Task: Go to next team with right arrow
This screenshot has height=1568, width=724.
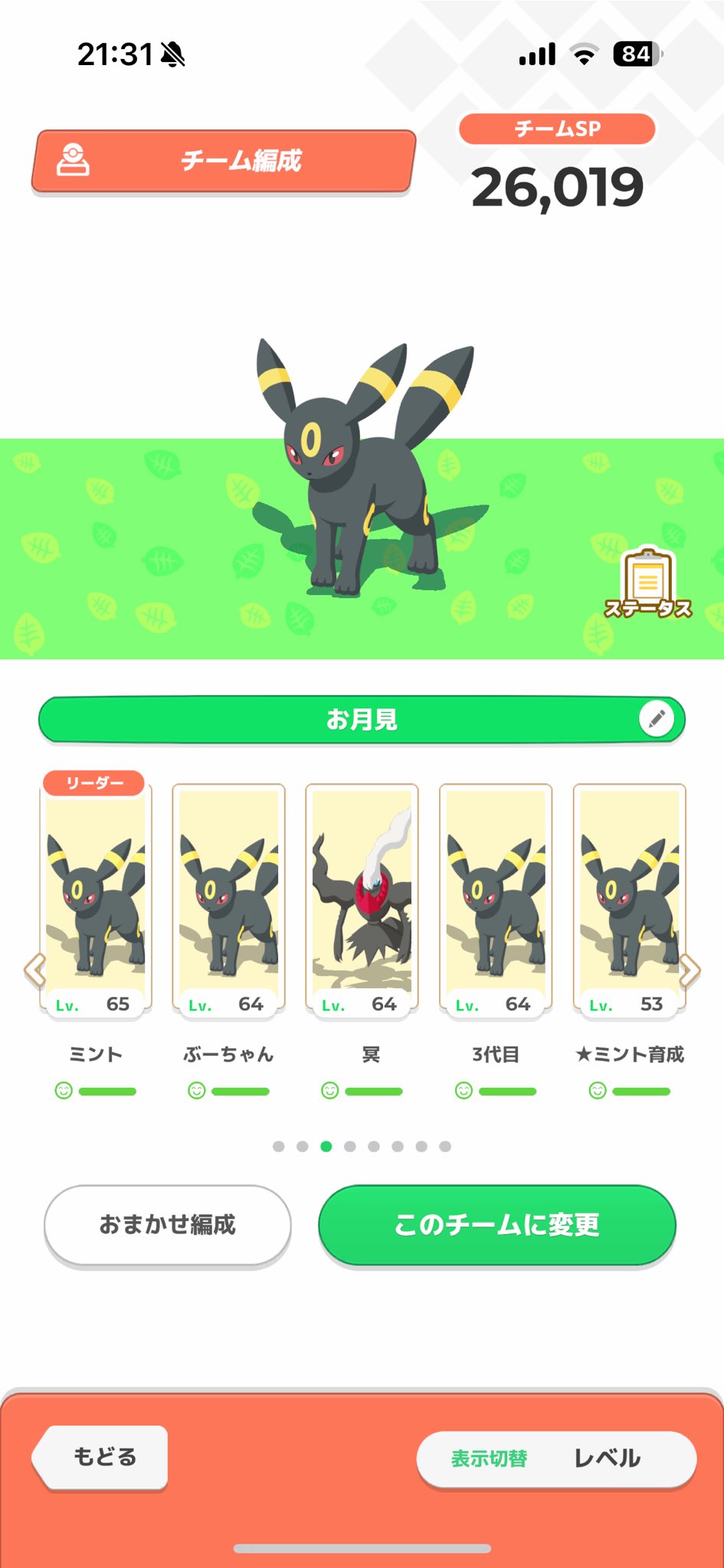Action: click(x=690, y=971)
